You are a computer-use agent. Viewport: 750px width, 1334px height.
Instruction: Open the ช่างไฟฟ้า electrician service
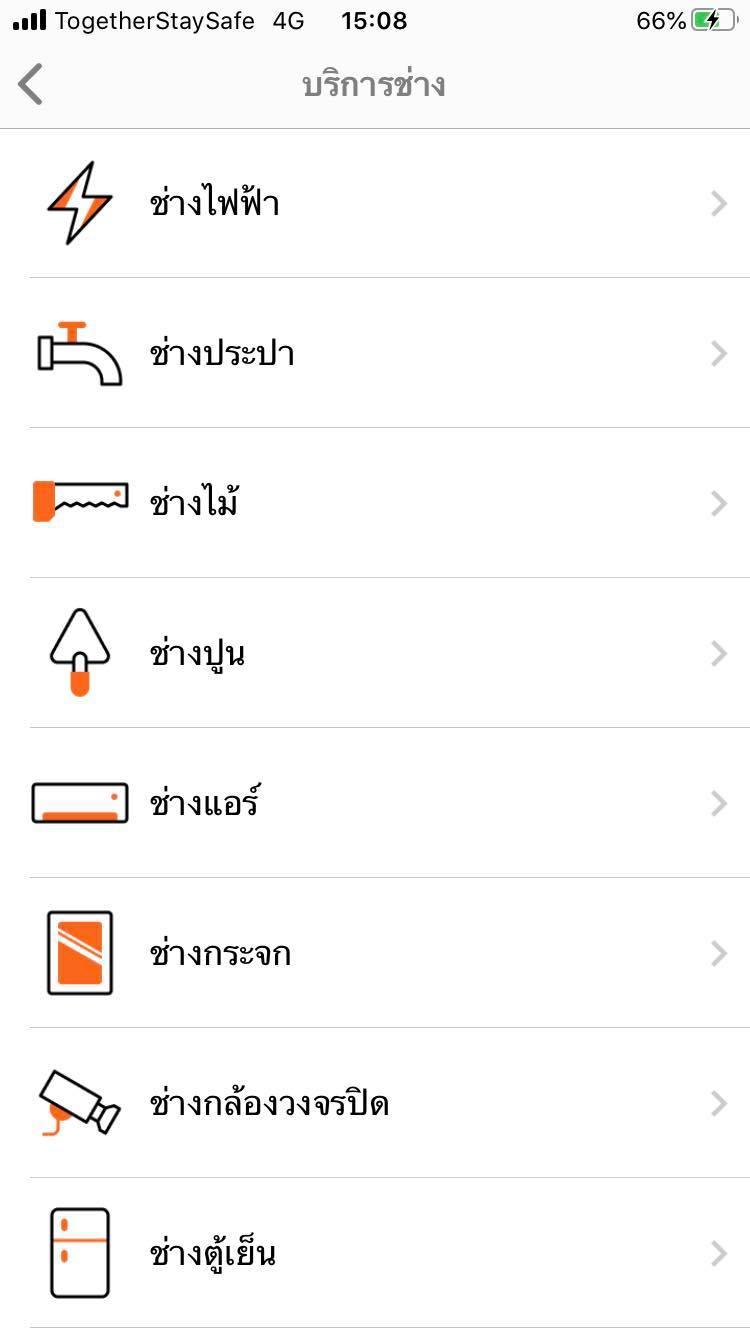[x=375, y=204]
